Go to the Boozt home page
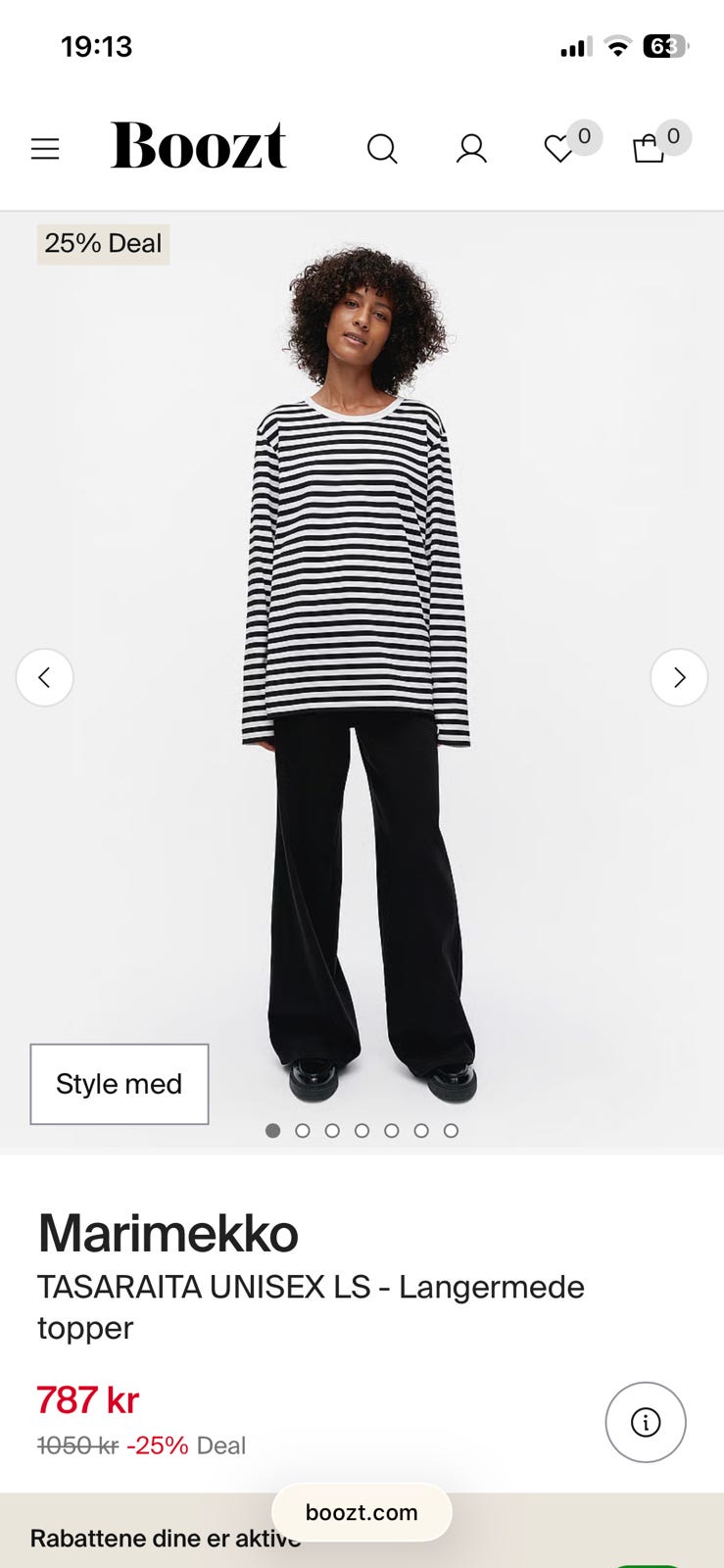Screen dimensions: 724x1568 199,146
